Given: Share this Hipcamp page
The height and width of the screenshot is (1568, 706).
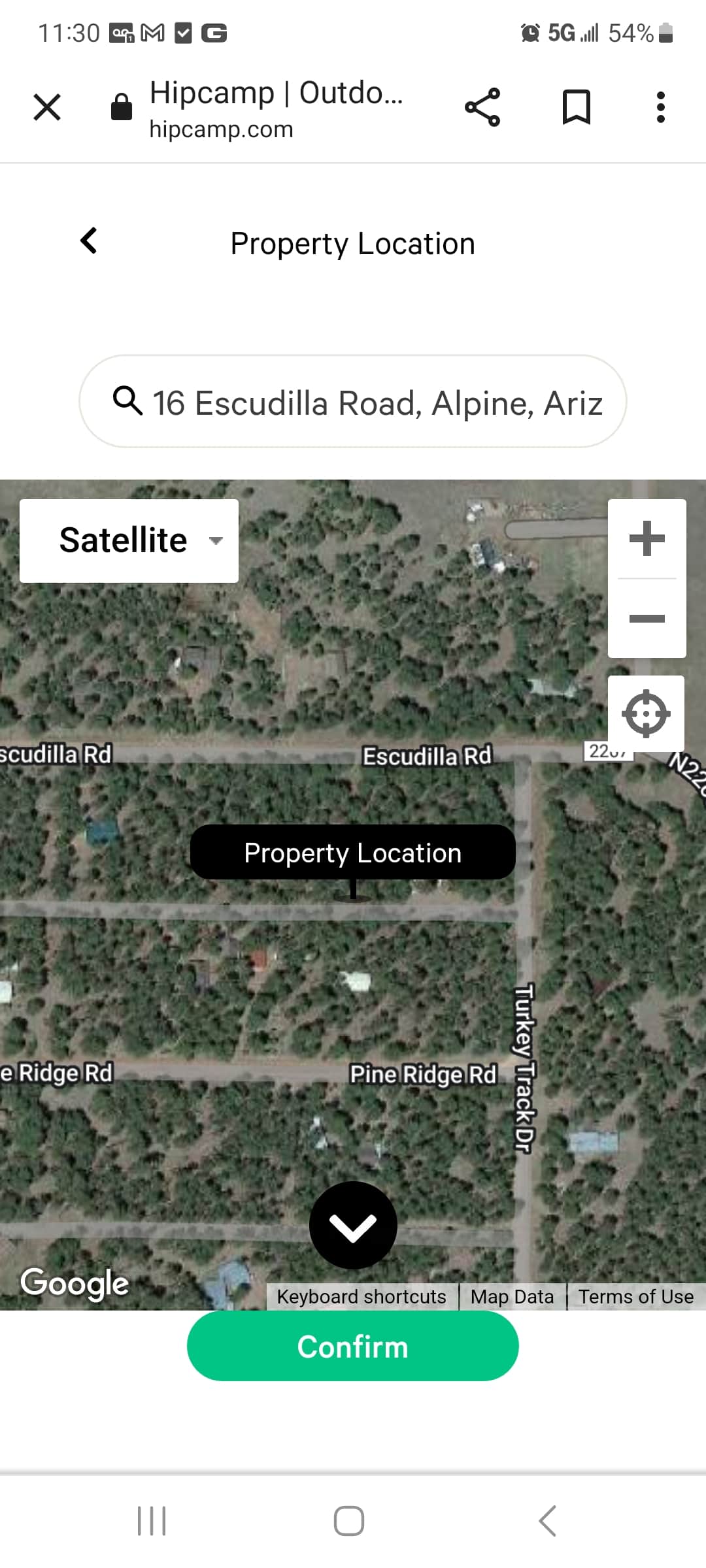Looking at the screenshot, I should click(x=482, y=107).
